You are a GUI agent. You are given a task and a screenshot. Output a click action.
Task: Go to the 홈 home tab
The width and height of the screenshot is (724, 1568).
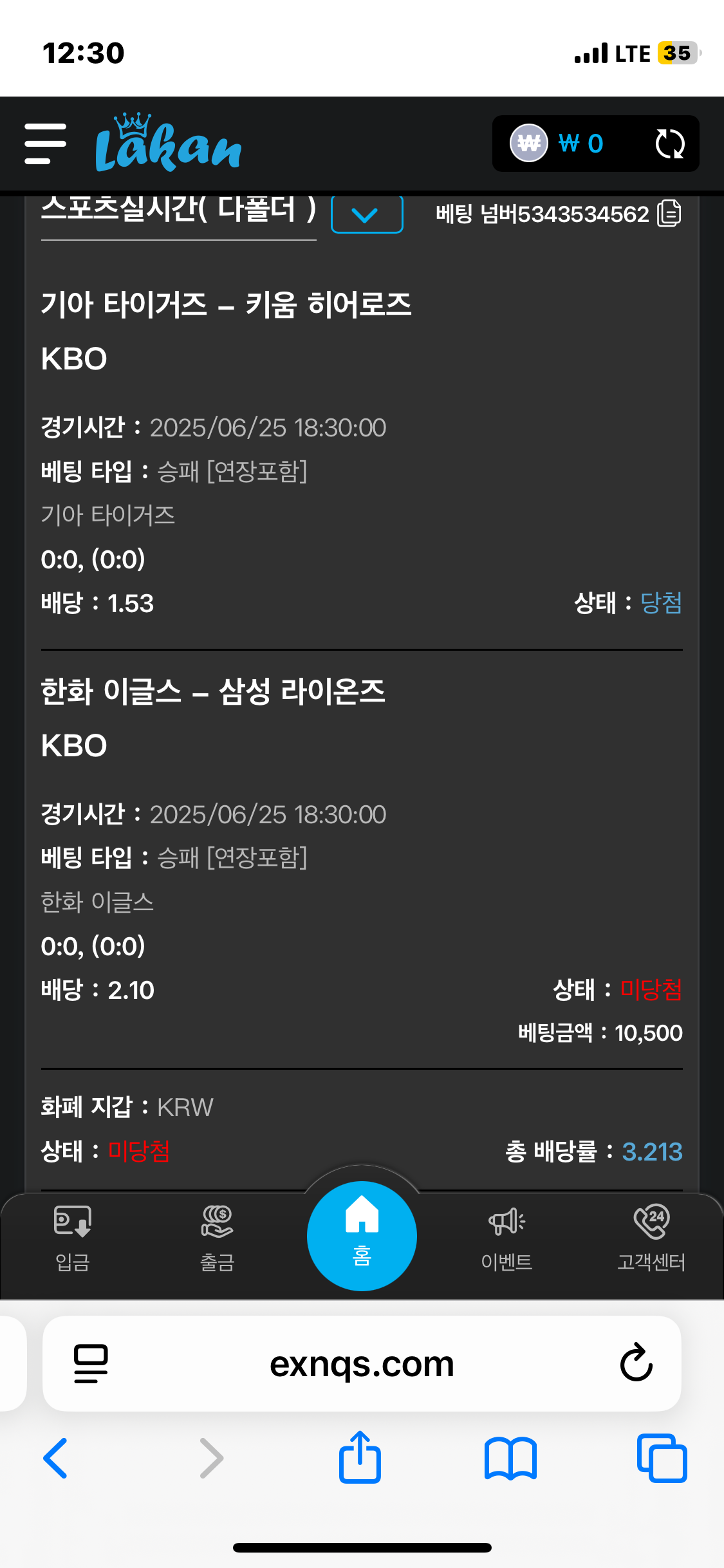click(362, 1237)
